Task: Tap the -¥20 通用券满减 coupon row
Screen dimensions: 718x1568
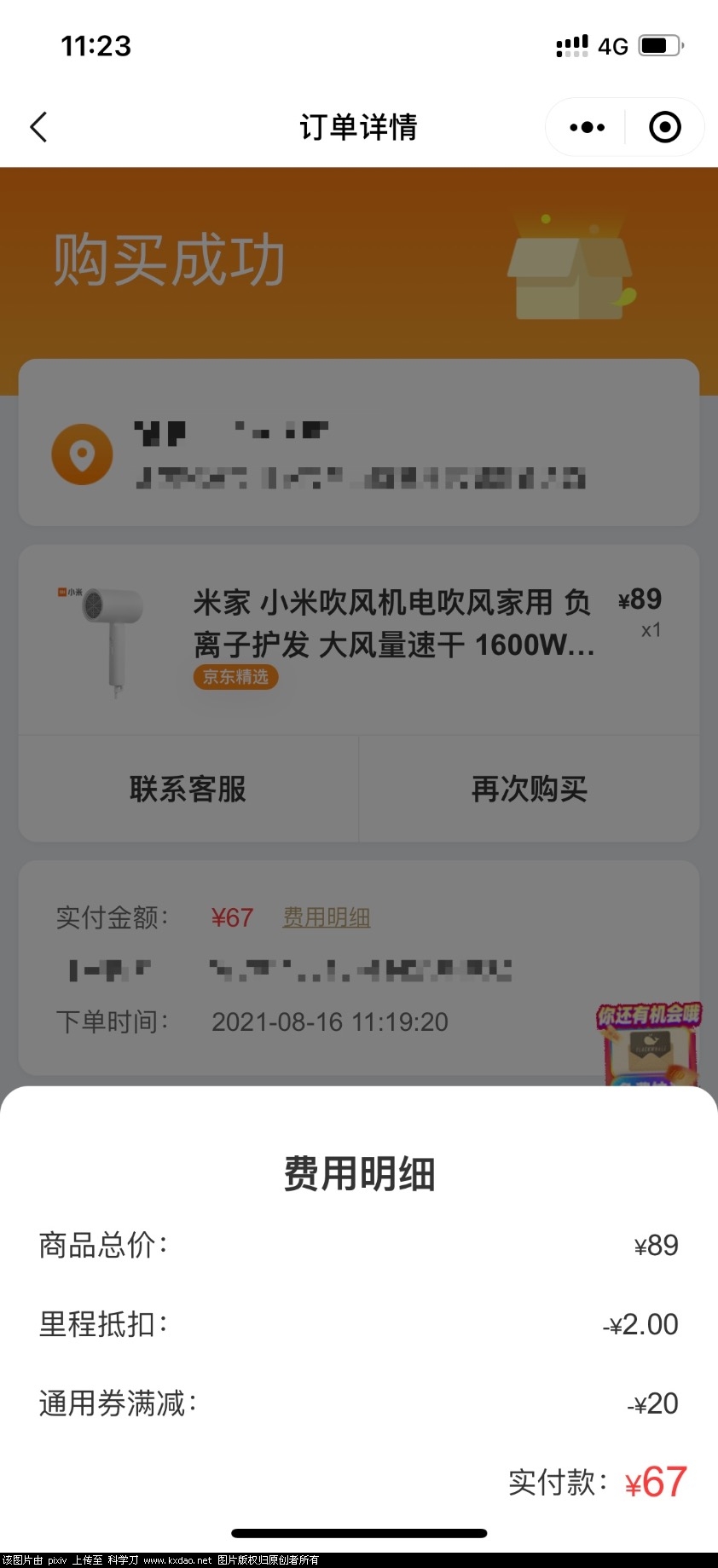Action: coord(651,1403)
